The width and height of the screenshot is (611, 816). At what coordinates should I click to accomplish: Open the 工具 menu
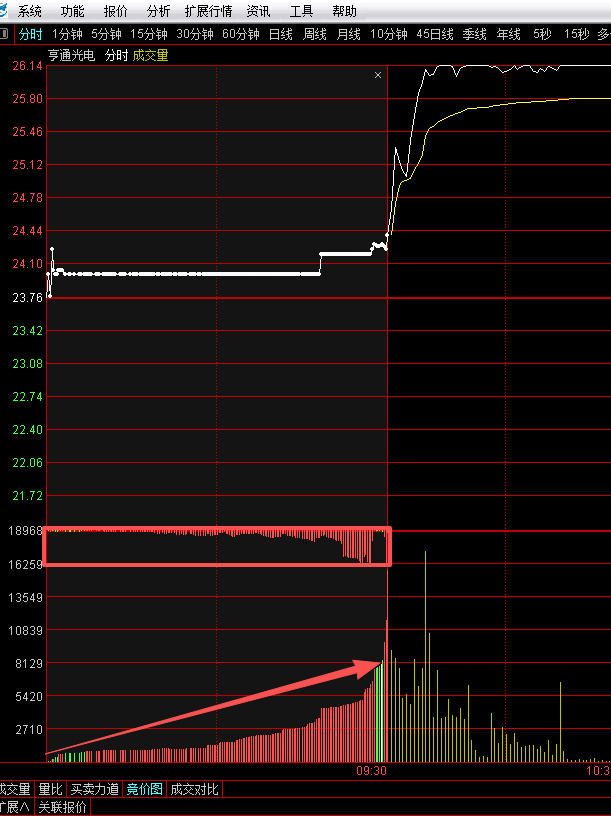point(301,12)
